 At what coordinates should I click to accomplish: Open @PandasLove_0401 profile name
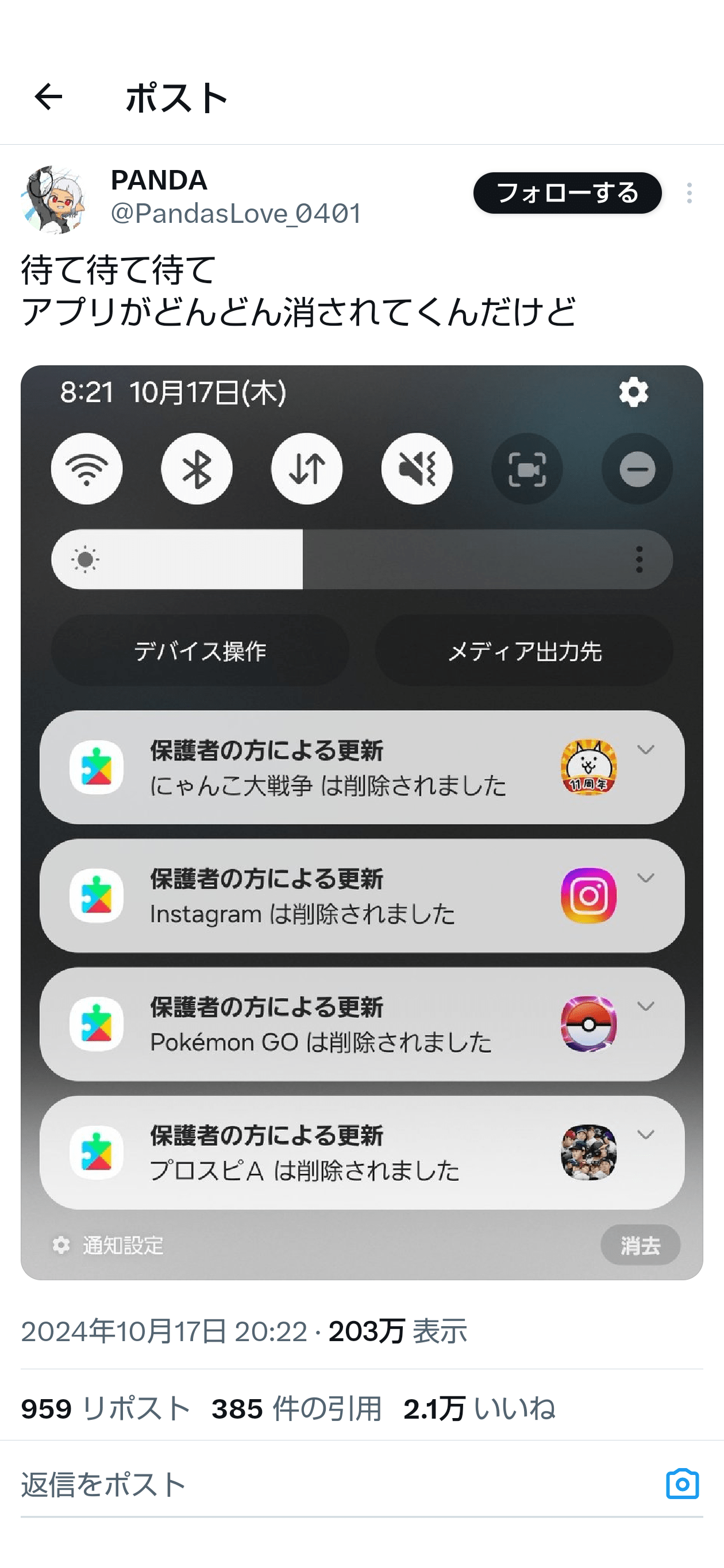coord(236,214)
